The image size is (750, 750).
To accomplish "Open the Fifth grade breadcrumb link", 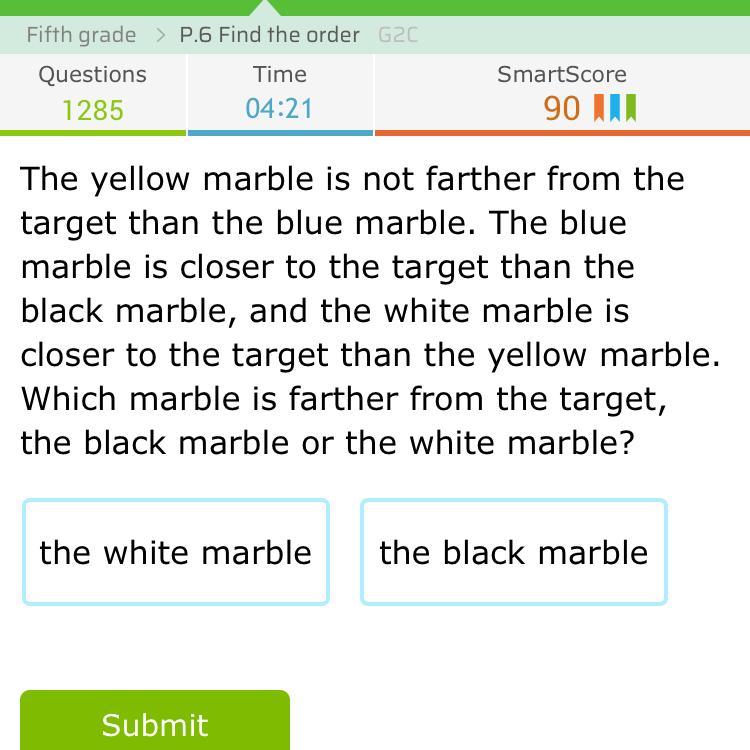I will click(x=81, y=35).
